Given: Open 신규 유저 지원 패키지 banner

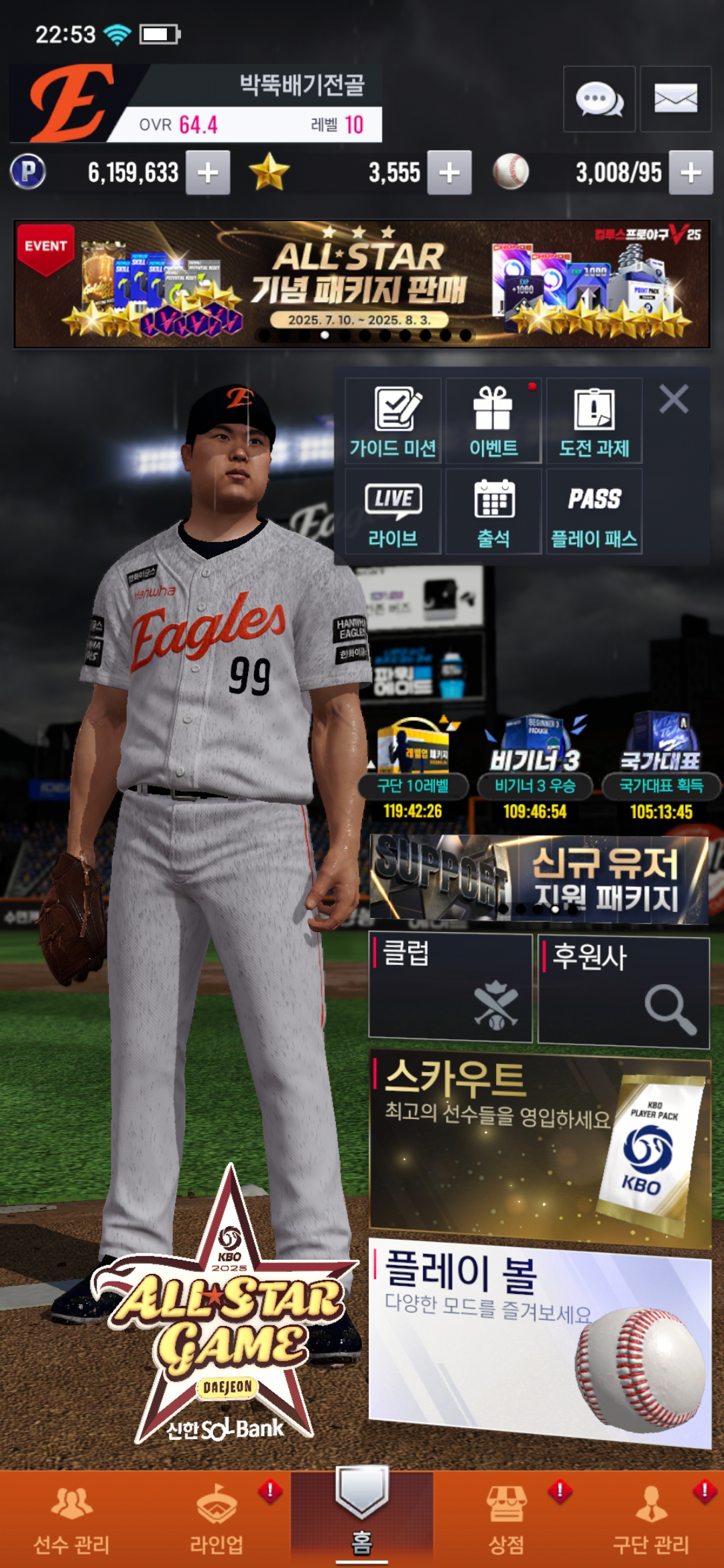Looking at the screenshot, I should [539, 878].
